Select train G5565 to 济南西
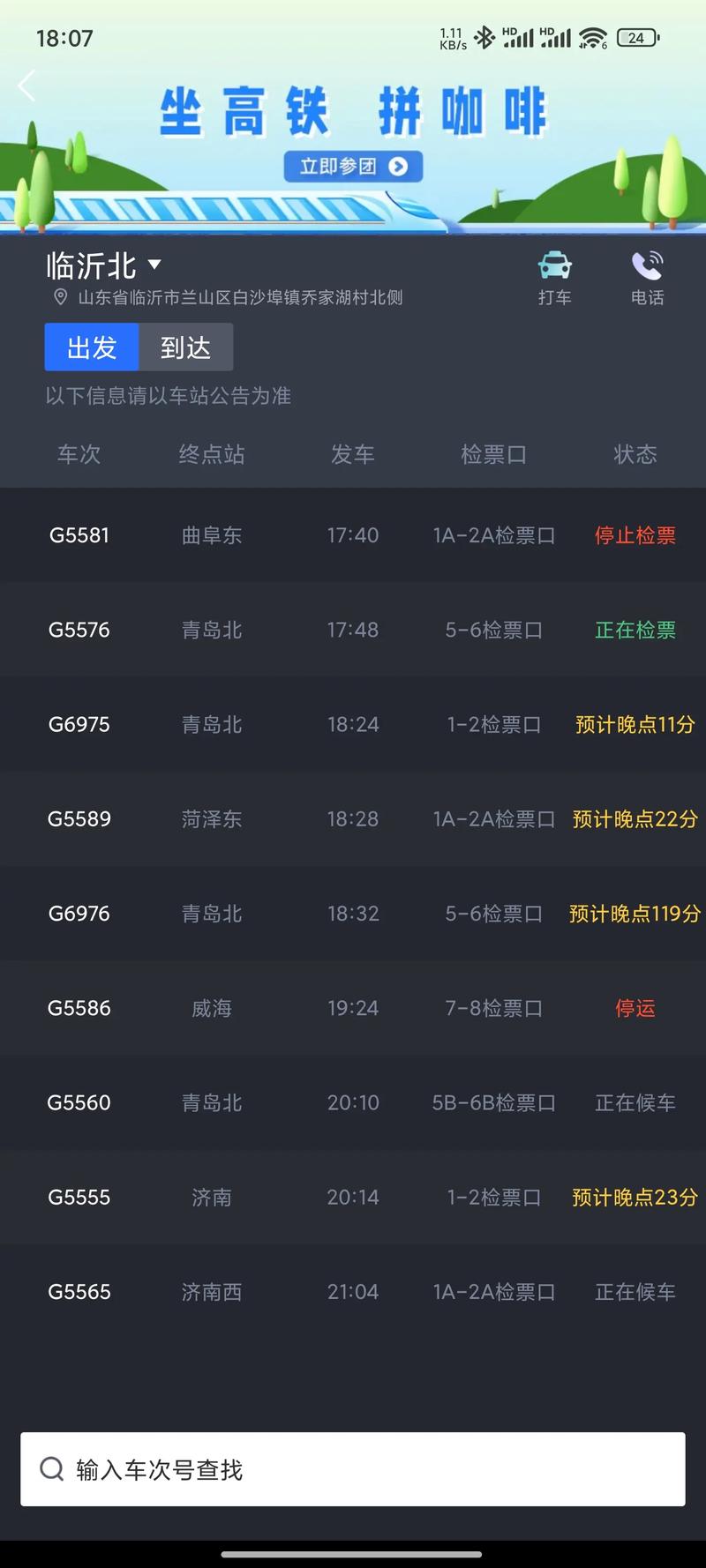 (x=353, y=1292)
